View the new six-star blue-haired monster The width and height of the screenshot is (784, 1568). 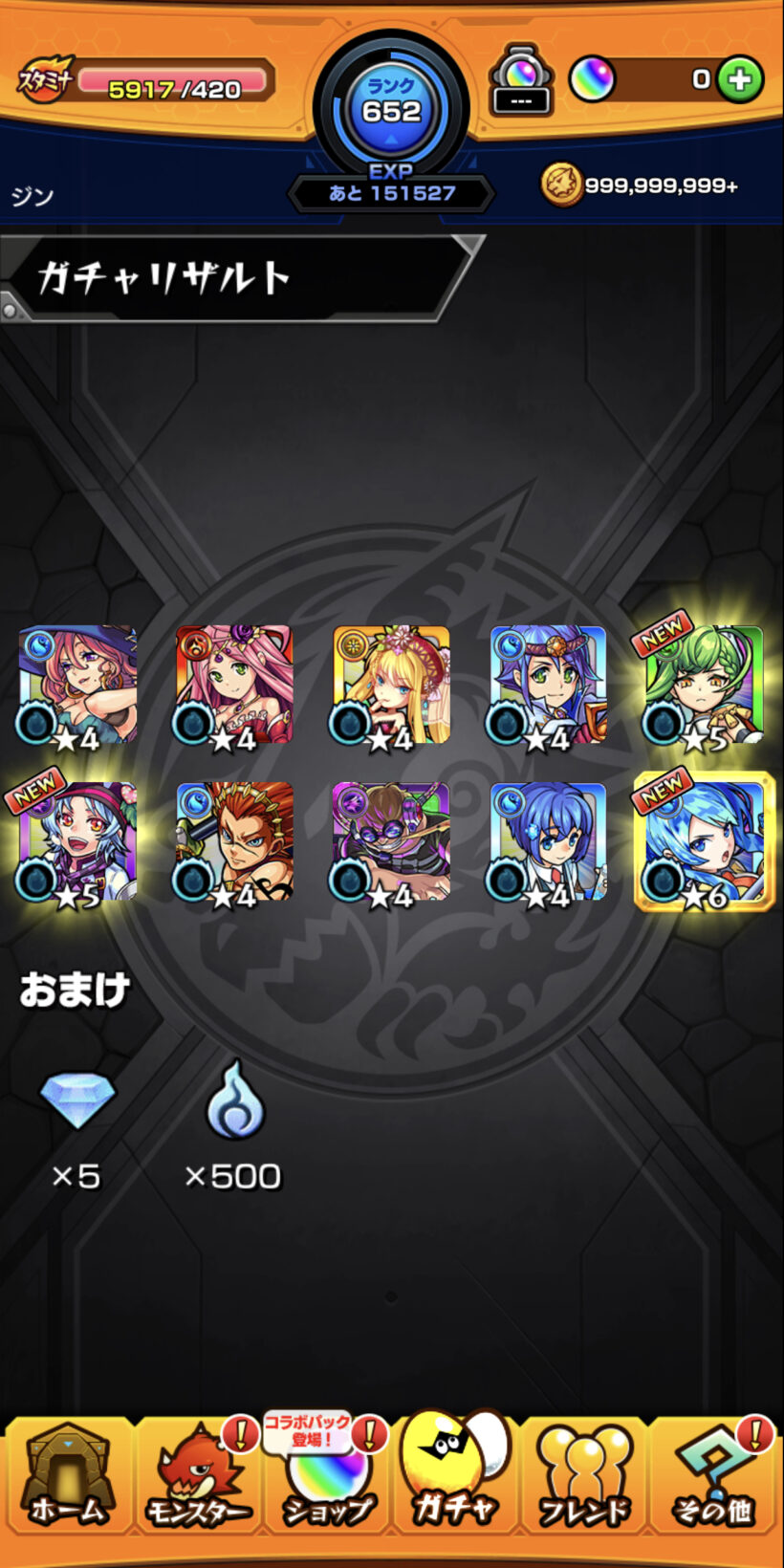[705, 841]
